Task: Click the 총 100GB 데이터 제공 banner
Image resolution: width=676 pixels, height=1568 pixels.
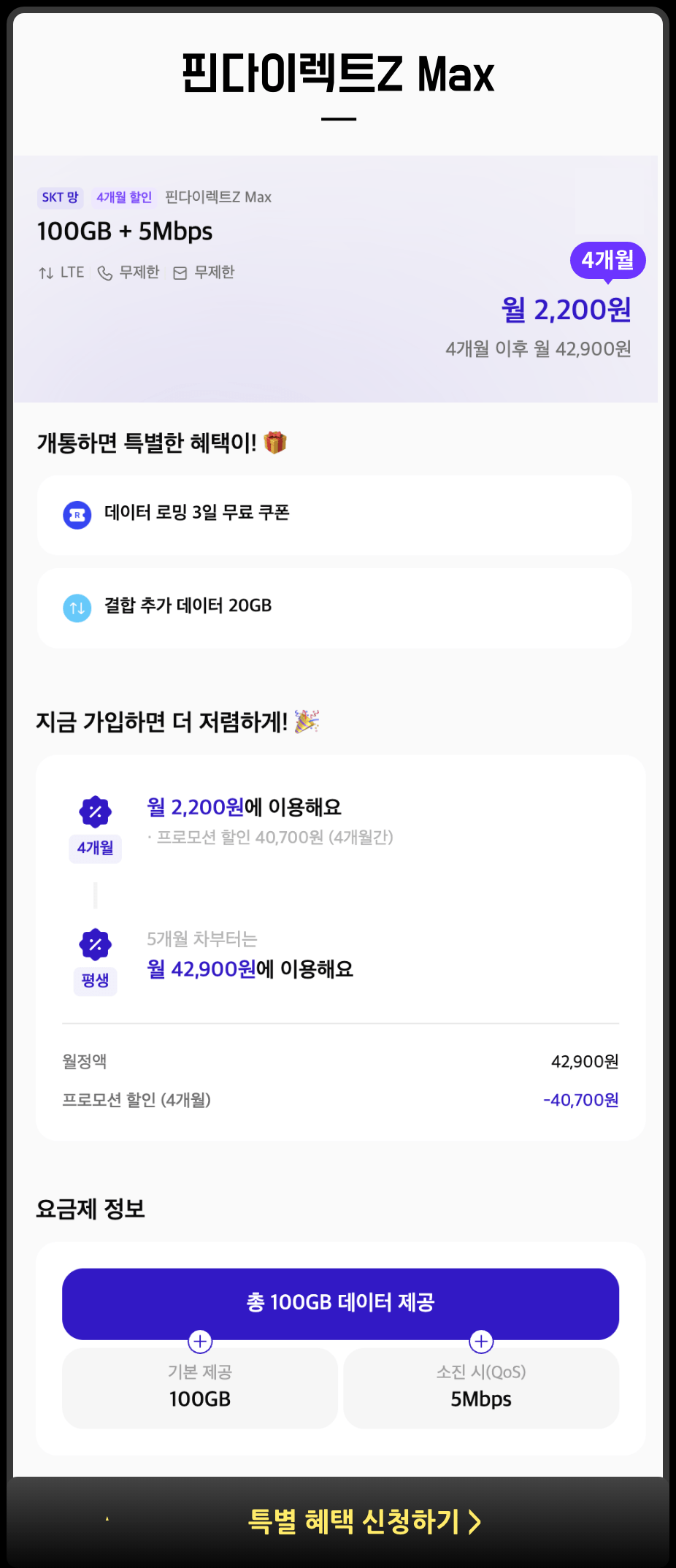Action: tap(340, 1303)
